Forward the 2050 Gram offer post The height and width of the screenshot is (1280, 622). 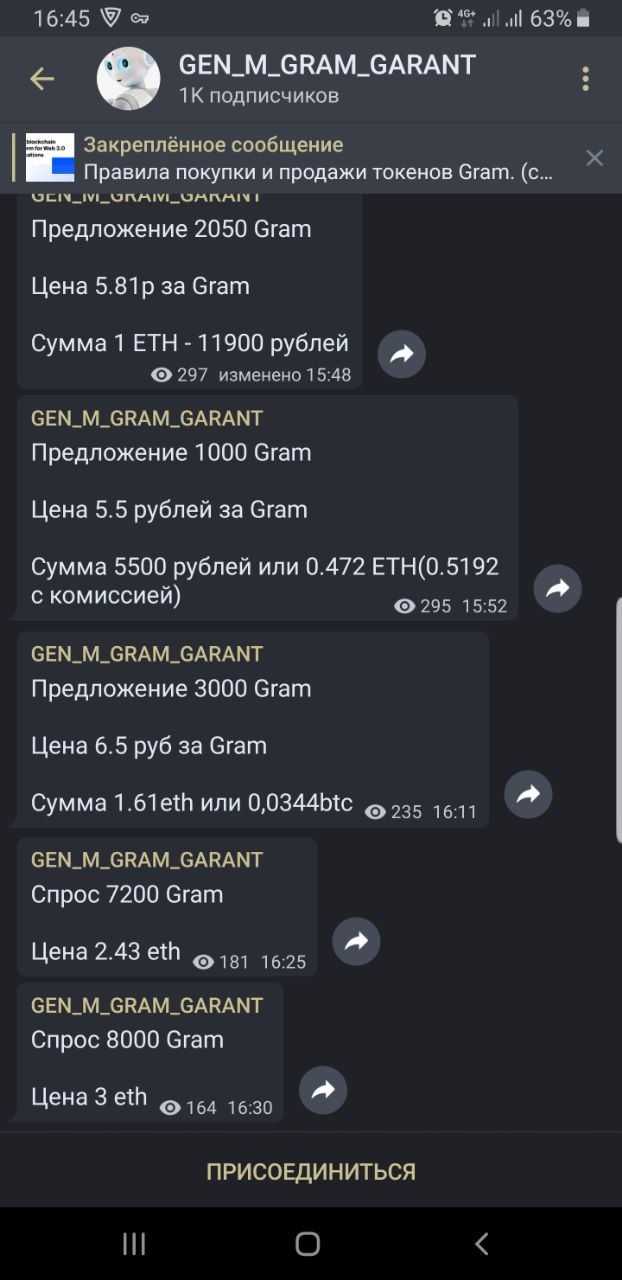402,354
